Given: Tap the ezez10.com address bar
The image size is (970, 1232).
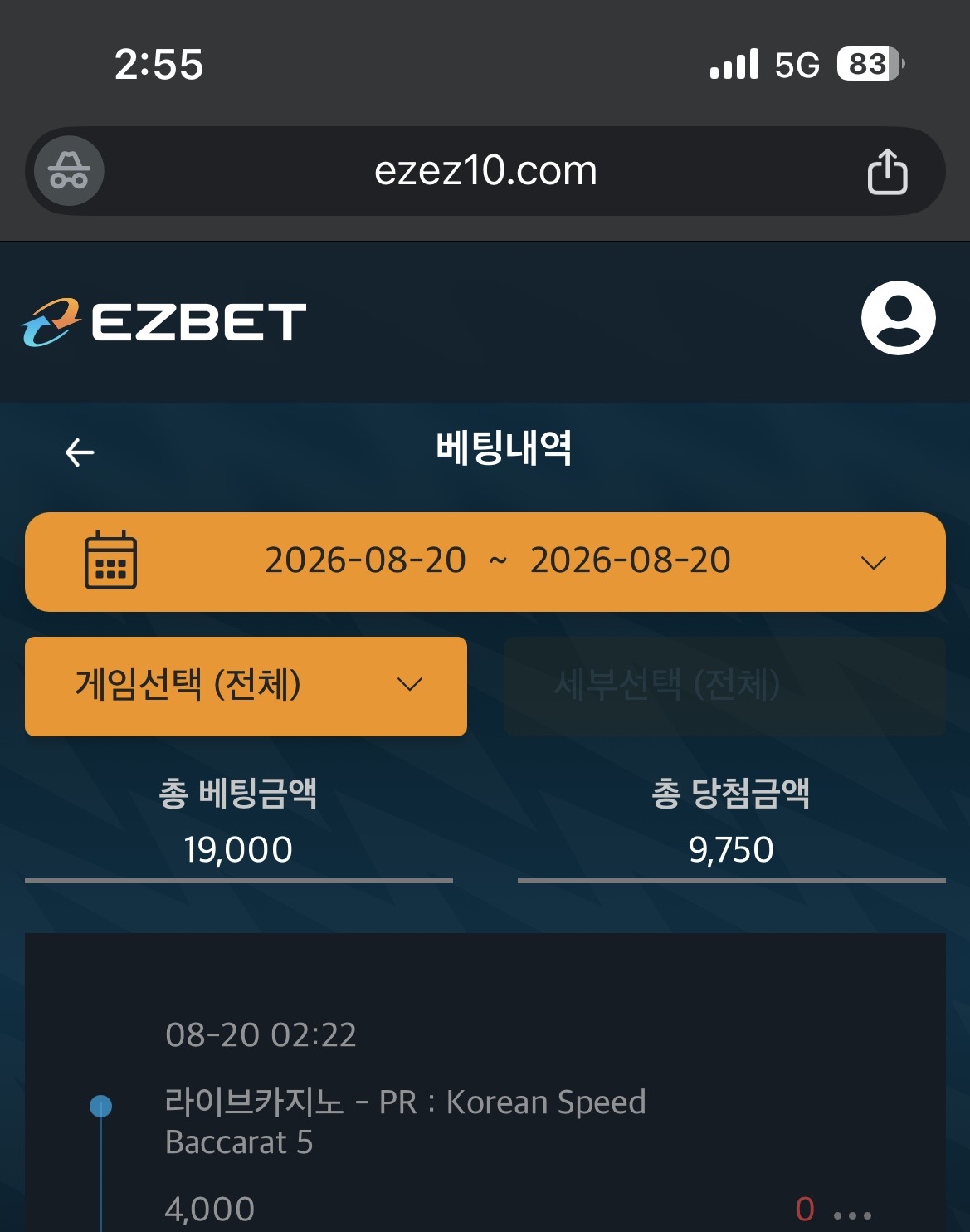Looking at the screenshot, I should [485, 171].
